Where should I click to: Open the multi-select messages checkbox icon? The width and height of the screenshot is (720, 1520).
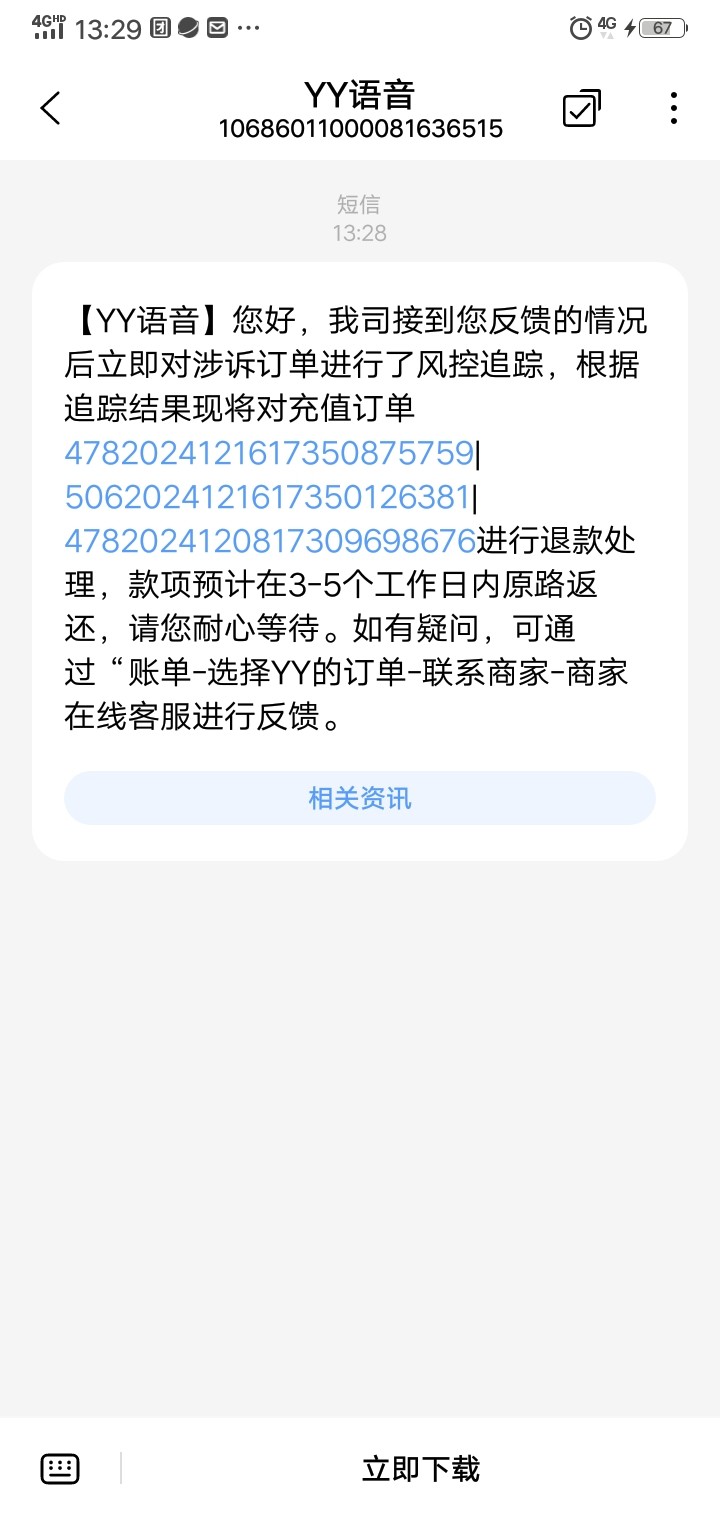point(581,108)
